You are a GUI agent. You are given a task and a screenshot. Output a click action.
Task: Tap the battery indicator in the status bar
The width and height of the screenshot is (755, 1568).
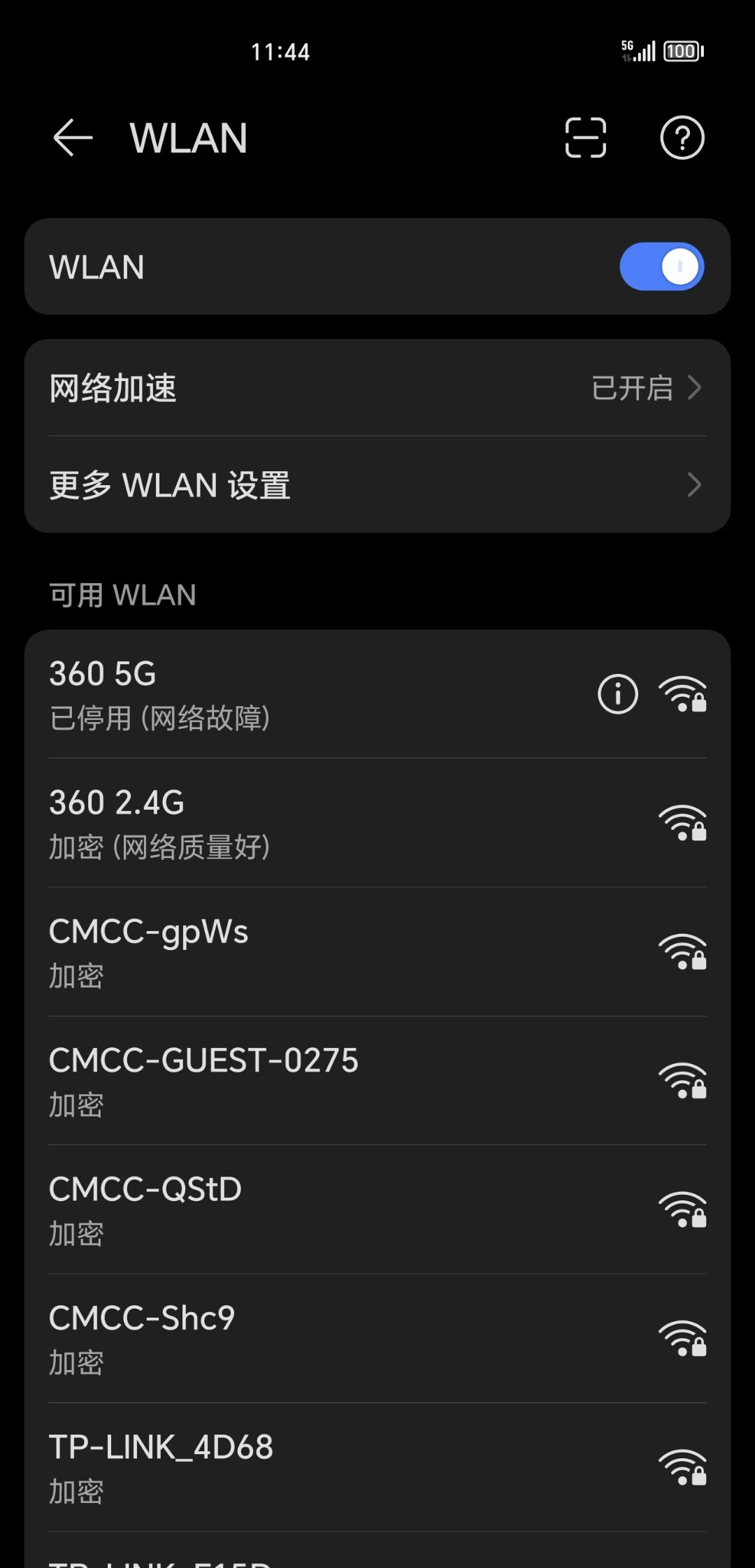[682, 51]
